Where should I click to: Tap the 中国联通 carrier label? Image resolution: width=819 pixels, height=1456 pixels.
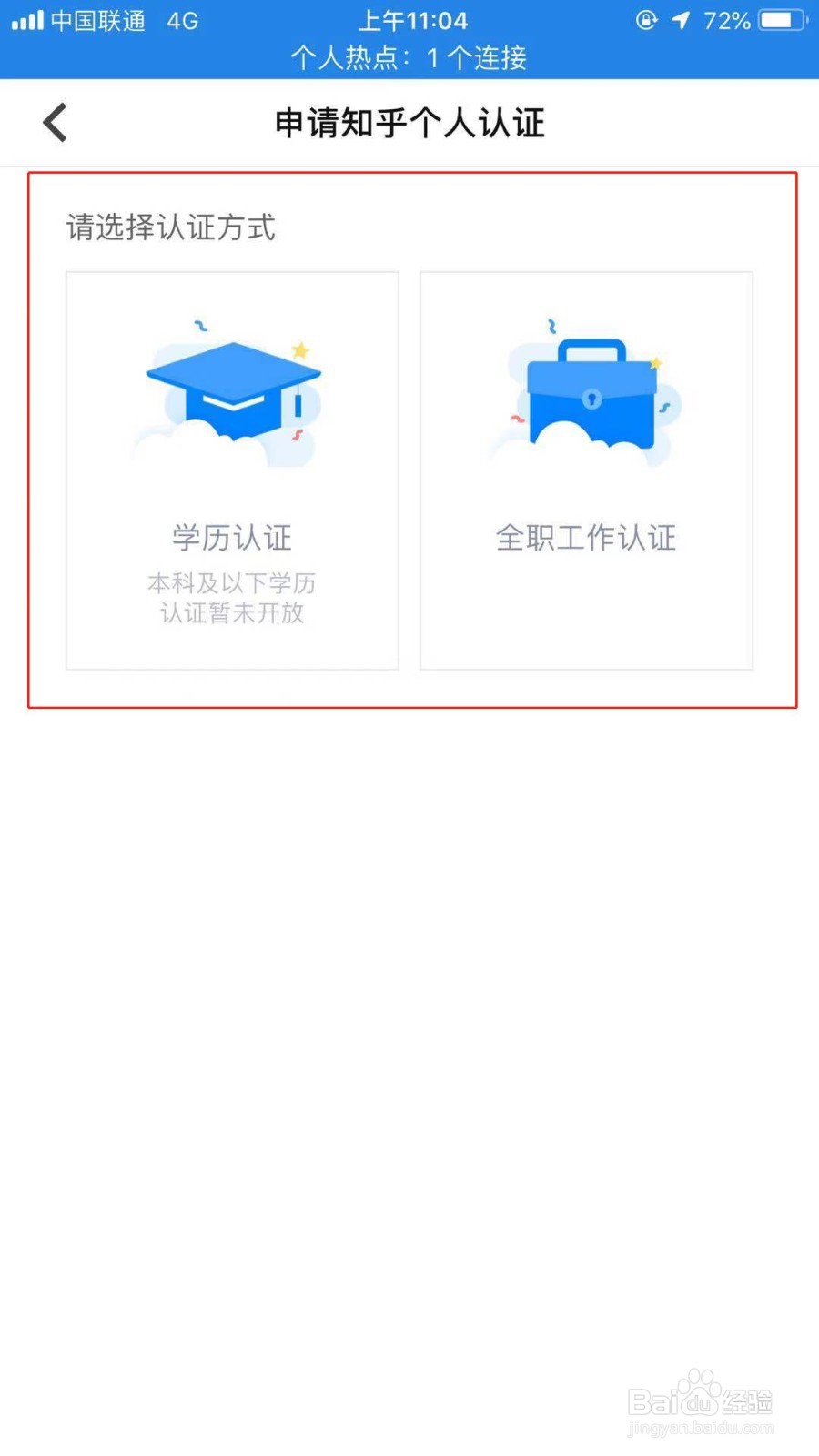tap(100, 20)
